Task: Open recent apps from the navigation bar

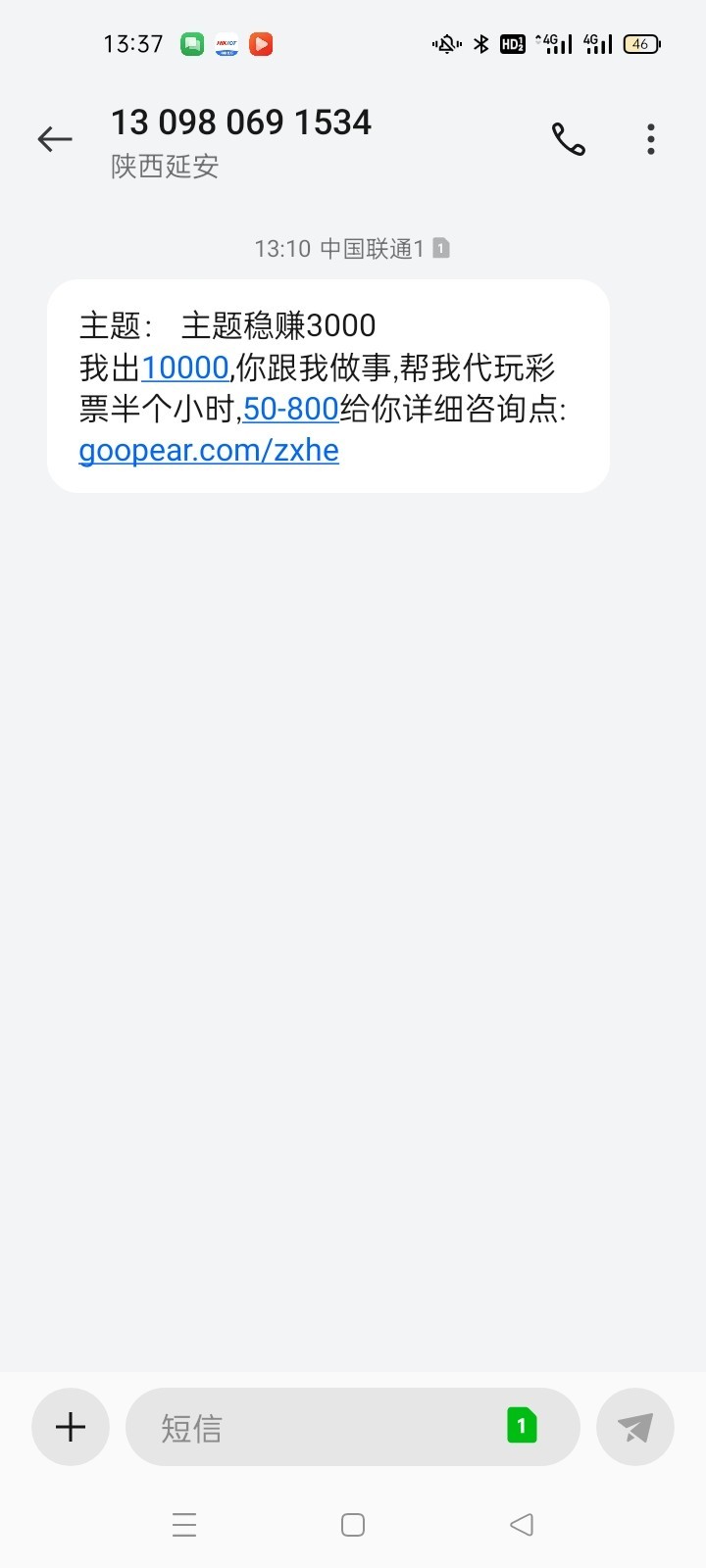Action: click(184, 1525)
